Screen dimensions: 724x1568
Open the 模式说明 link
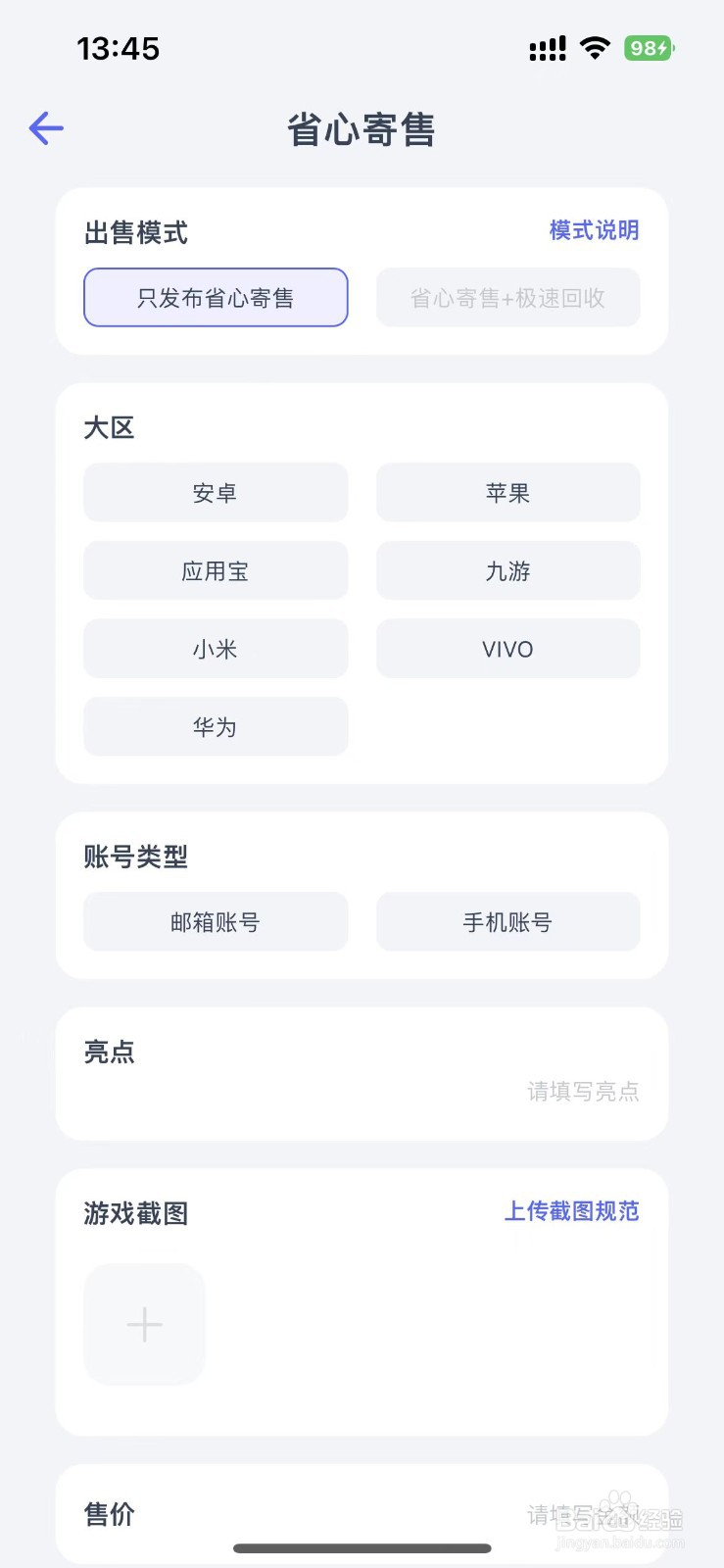pos(594,230)
